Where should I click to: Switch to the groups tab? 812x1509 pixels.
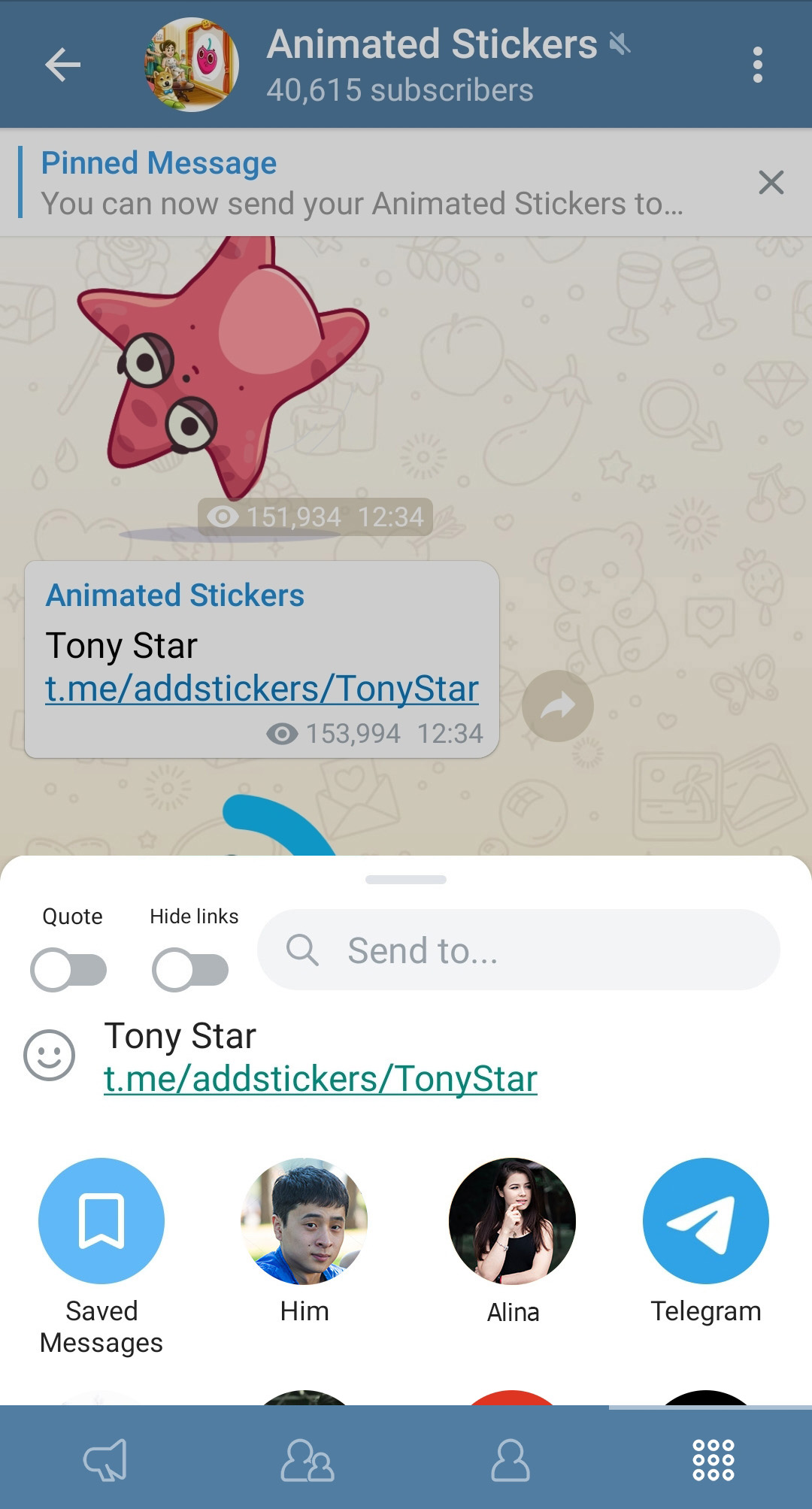(x=307, y=1460)
